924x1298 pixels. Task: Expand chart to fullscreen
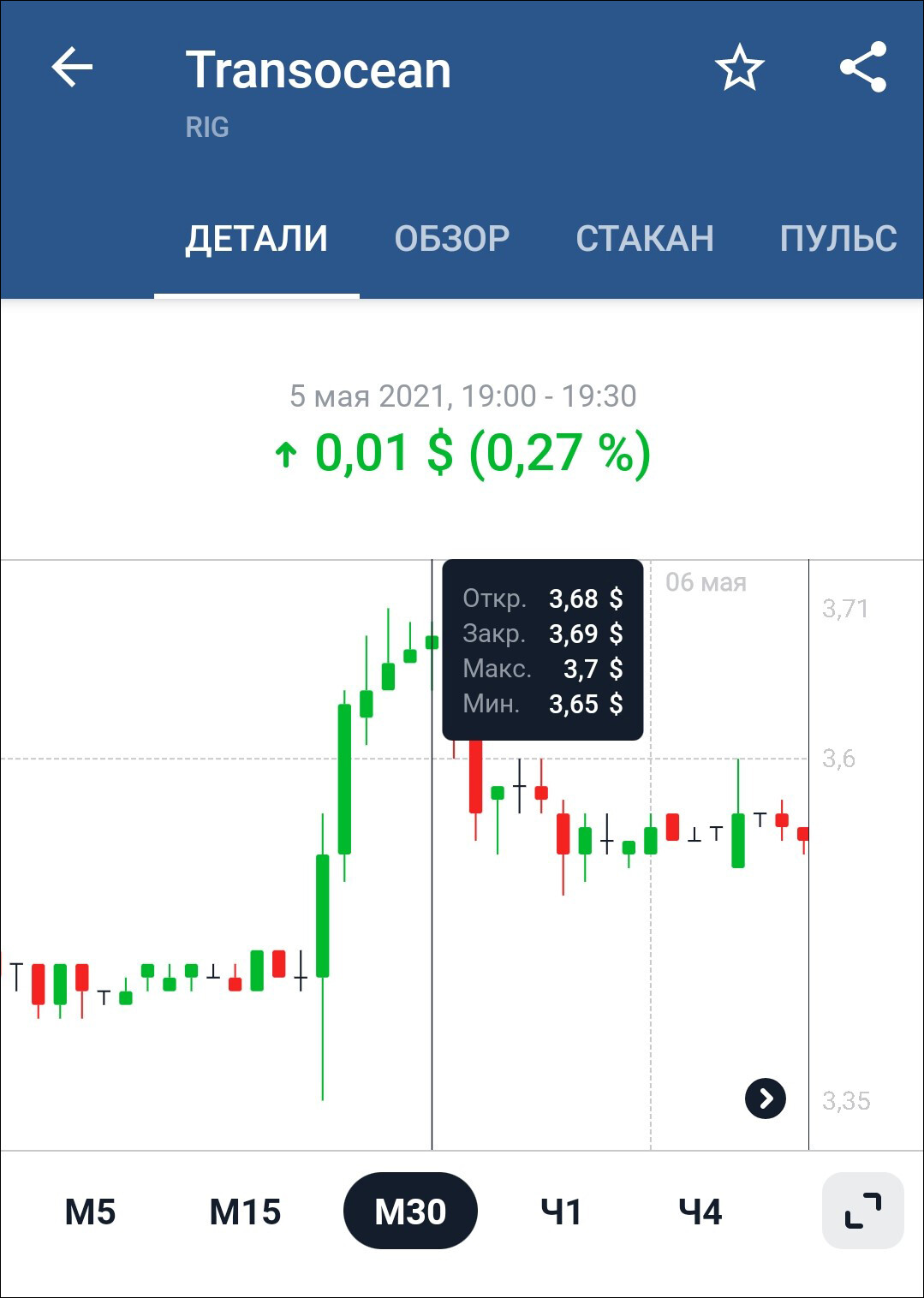tap(862, 1211)
